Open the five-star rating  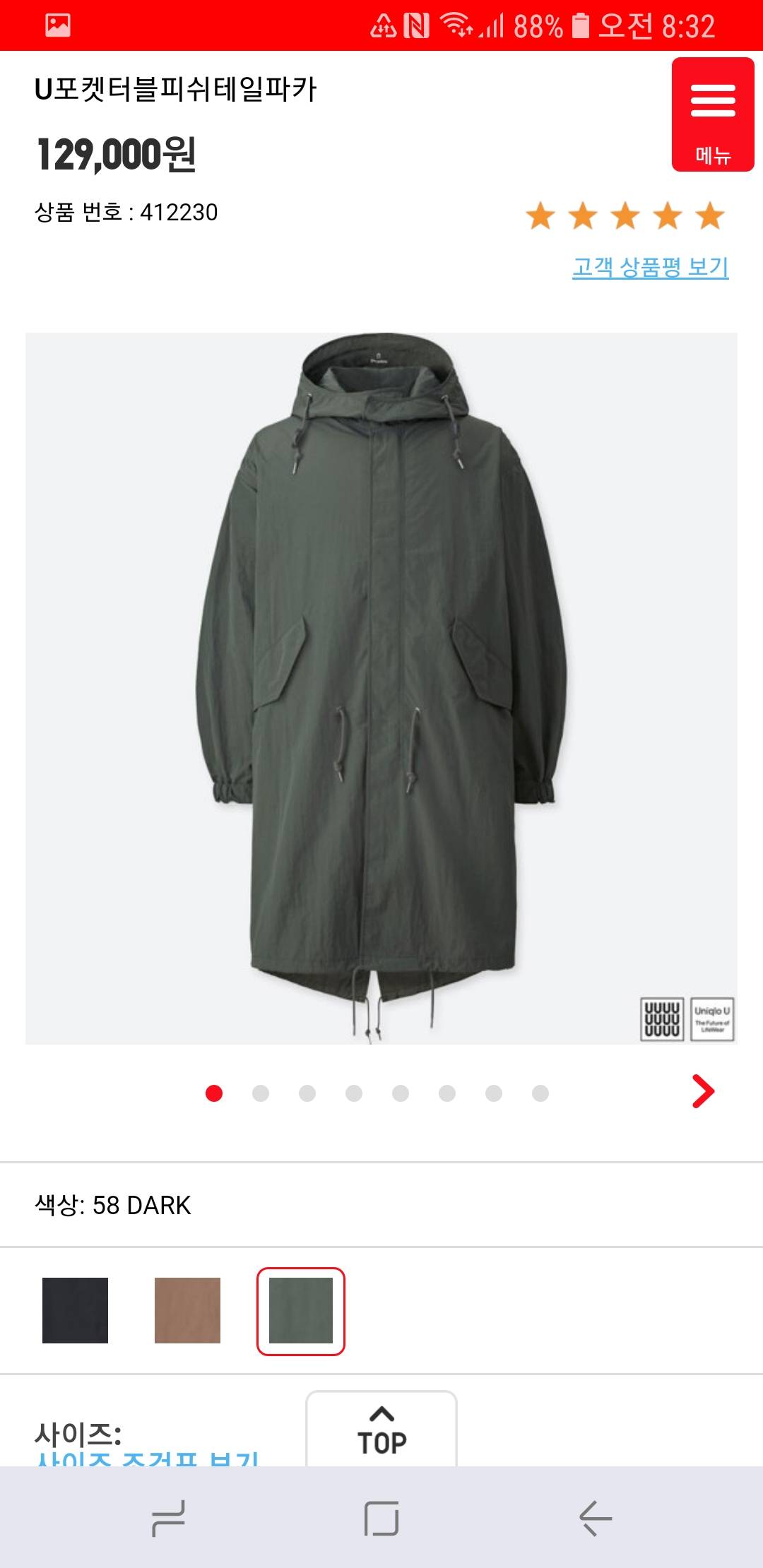(x=625, y=216)
